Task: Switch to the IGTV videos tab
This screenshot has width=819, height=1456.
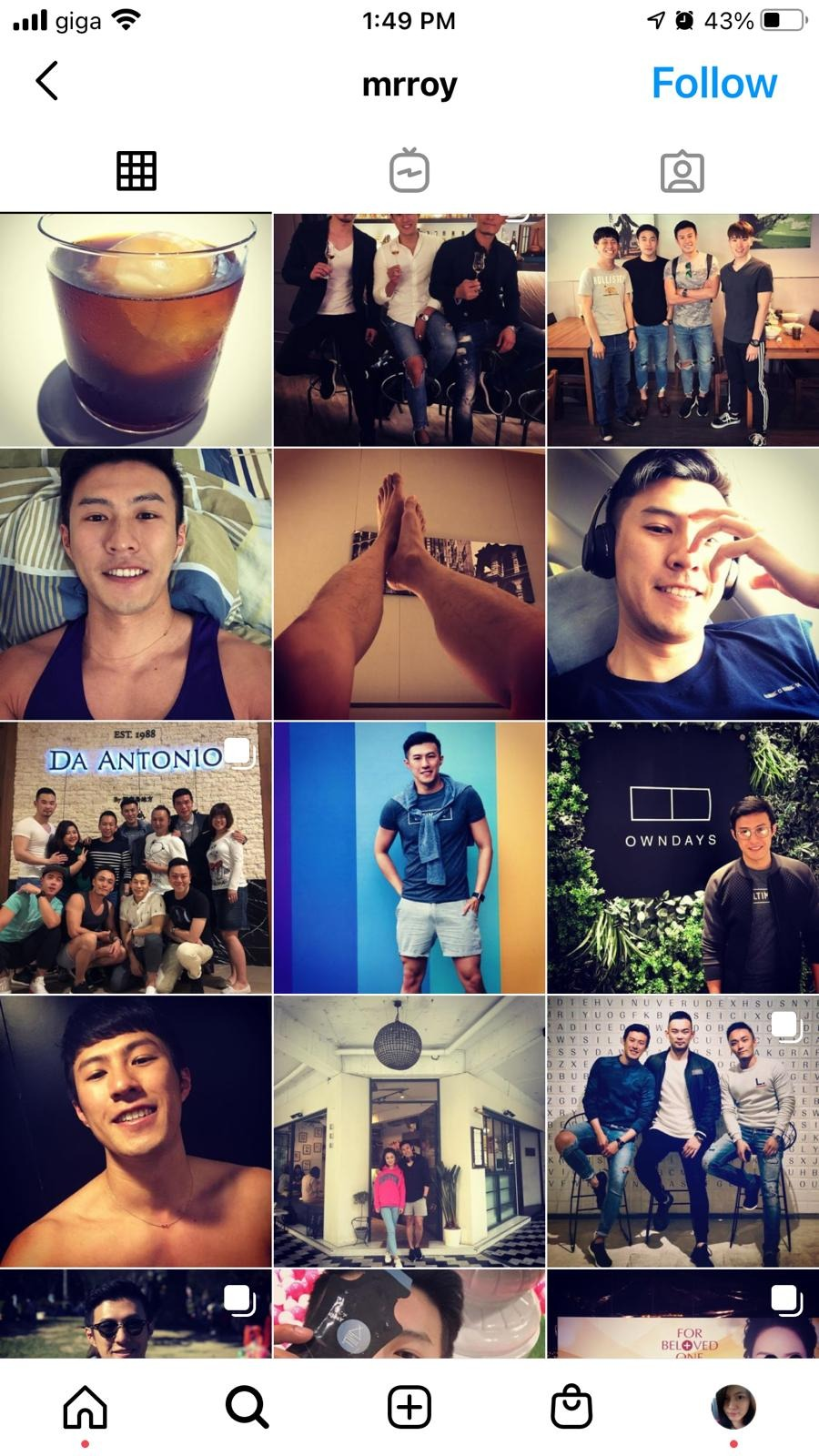Action: click(x=409, y=171)
